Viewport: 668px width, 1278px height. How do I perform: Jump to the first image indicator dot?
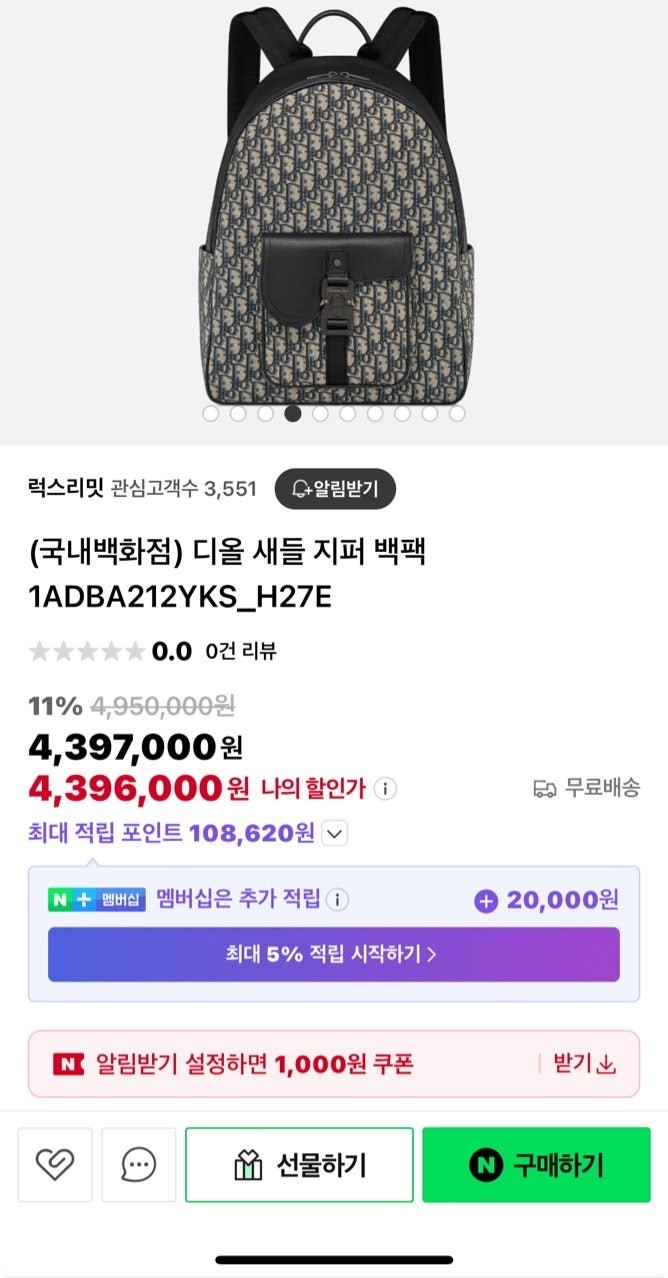pos(211,413)
